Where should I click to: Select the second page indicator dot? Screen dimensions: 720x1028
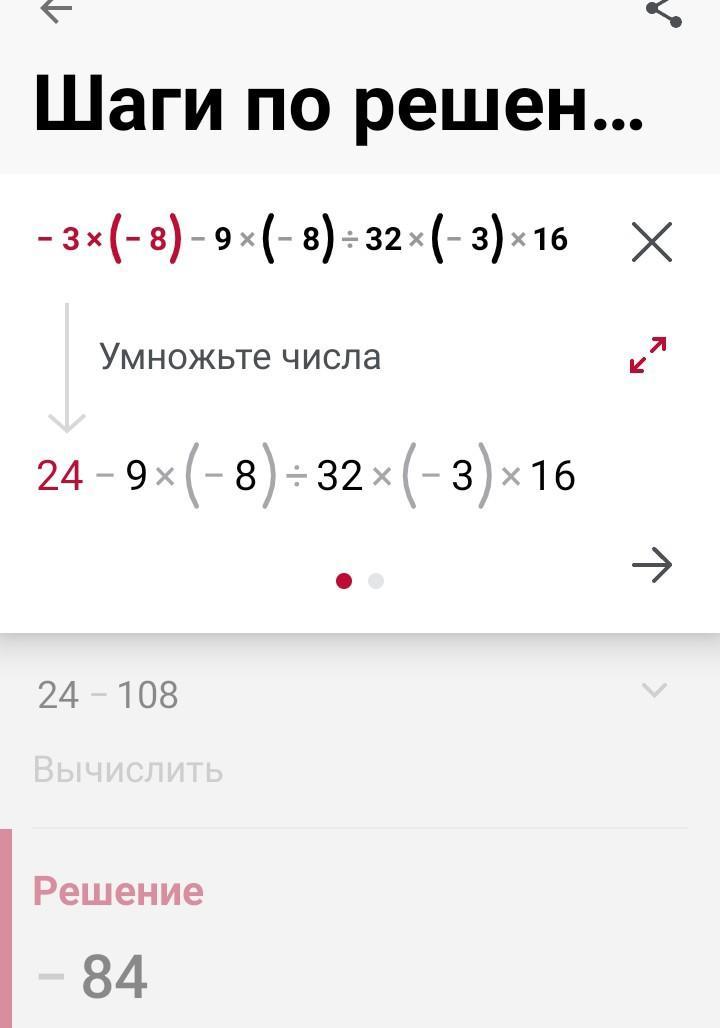pyautogui.click(x=376, y=581)
